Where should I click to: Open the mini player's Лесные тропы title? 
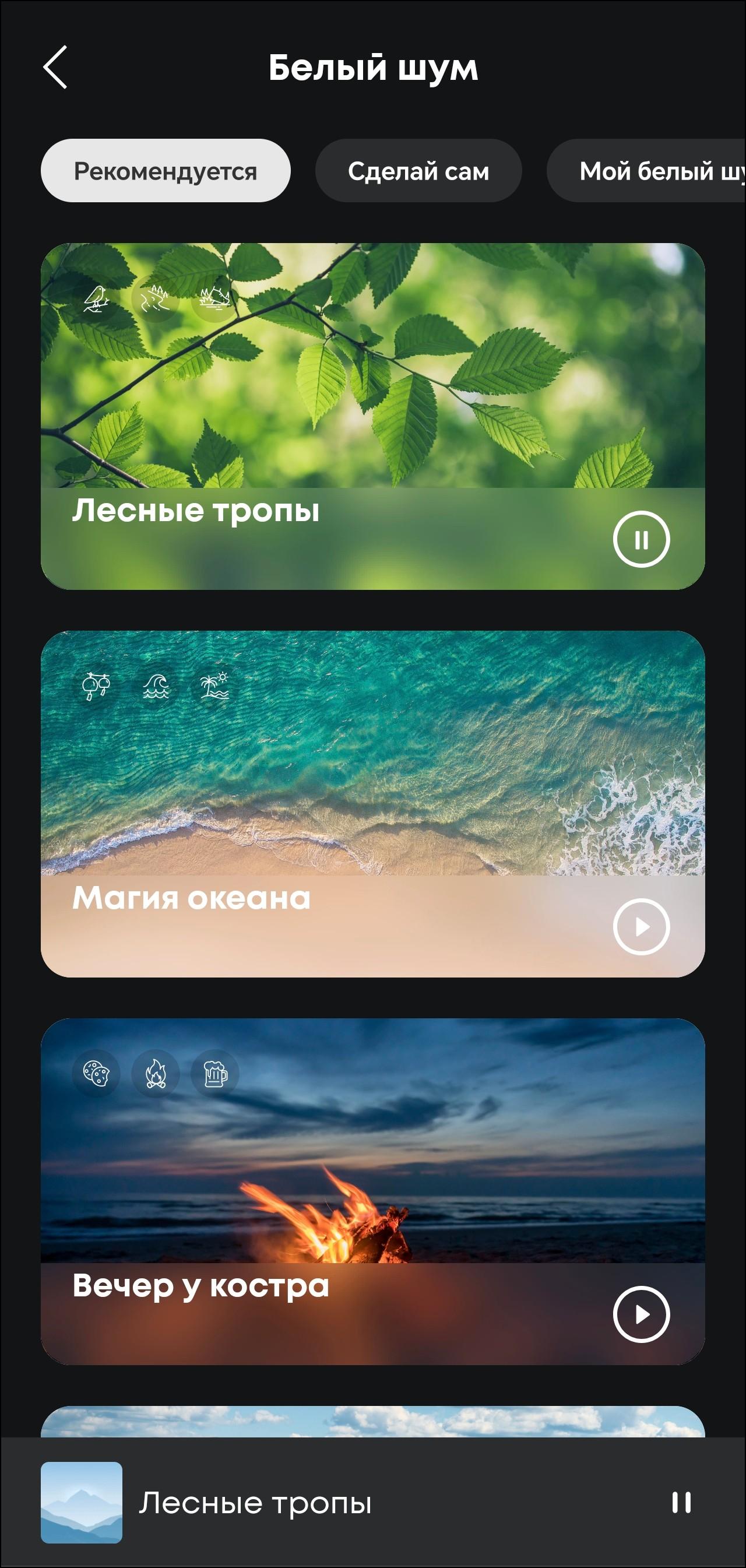tap(255, 1503)
